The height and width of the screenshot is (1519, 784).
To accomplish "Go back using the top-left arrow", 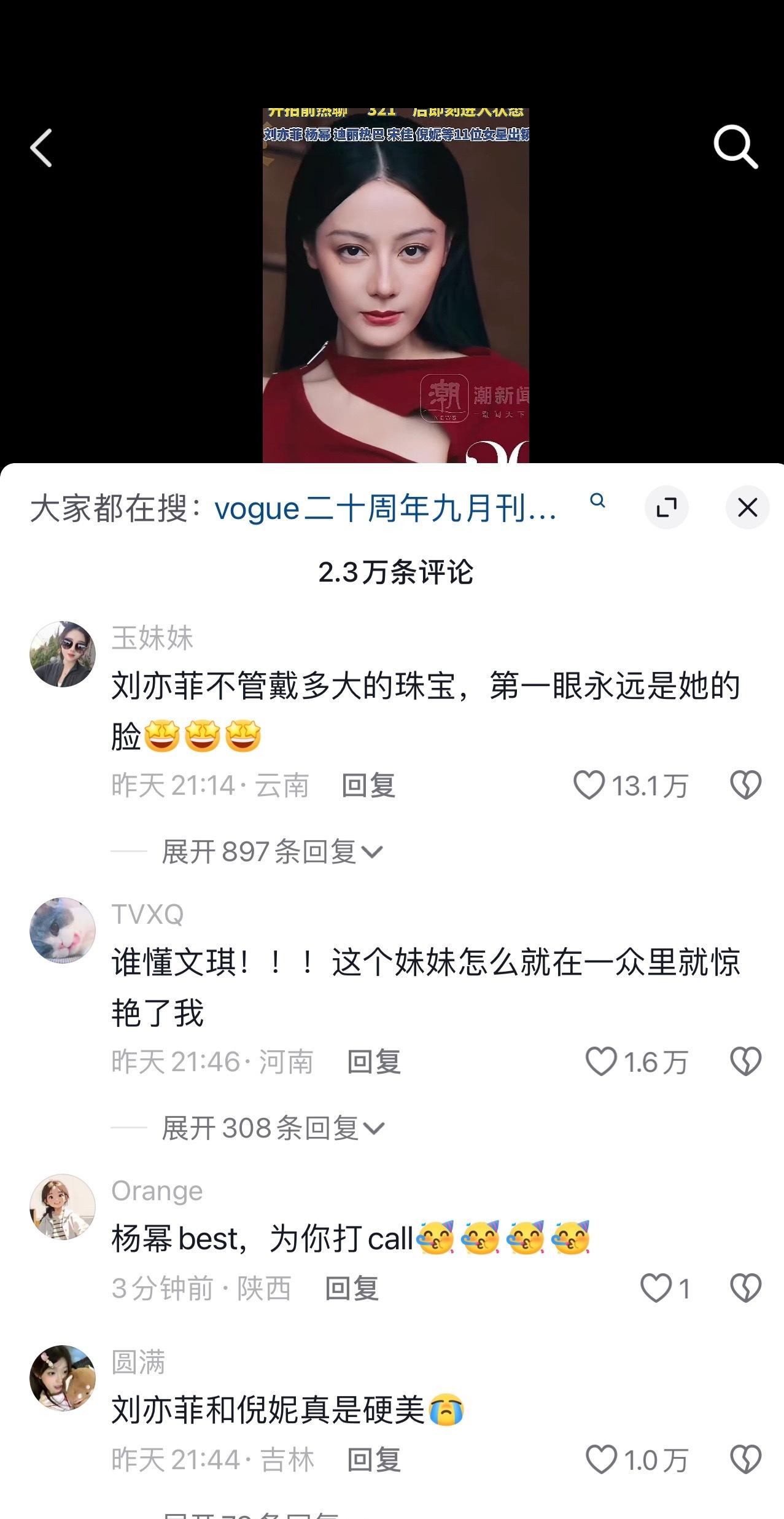I will point(42,148).
